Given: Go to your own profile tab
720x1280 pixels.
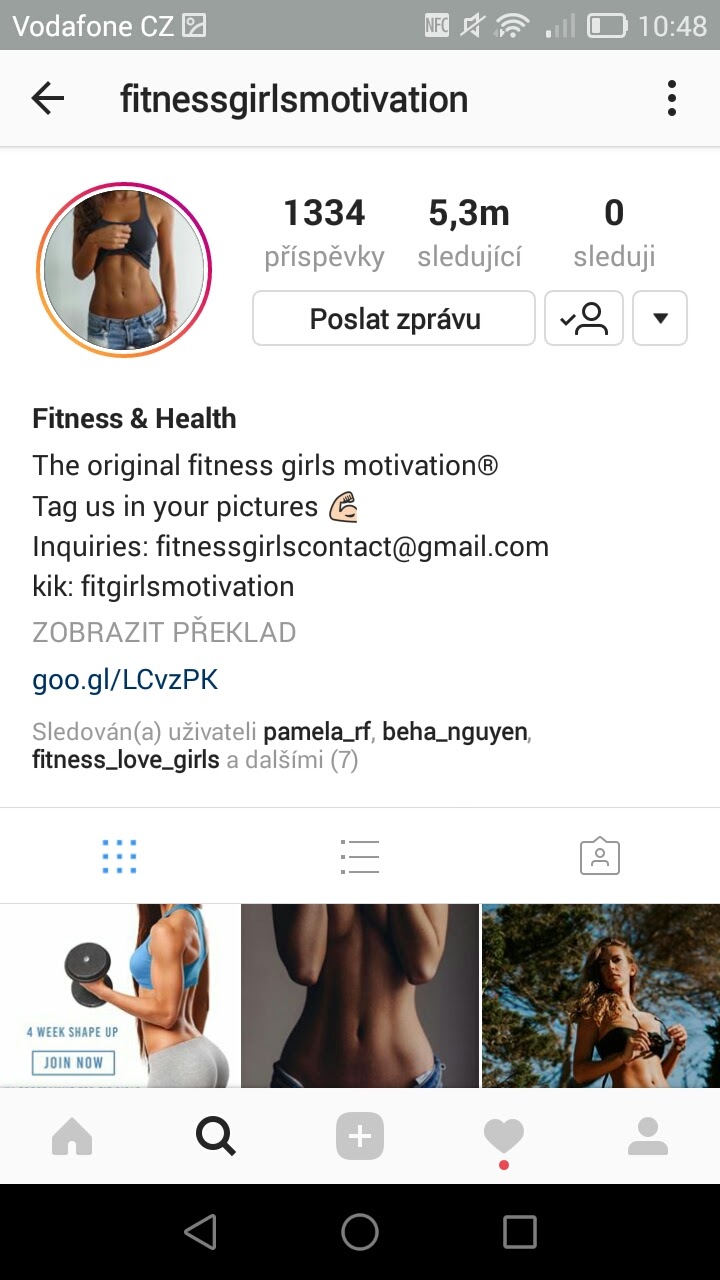Looking at the screenshot, I should [648, 1136].
